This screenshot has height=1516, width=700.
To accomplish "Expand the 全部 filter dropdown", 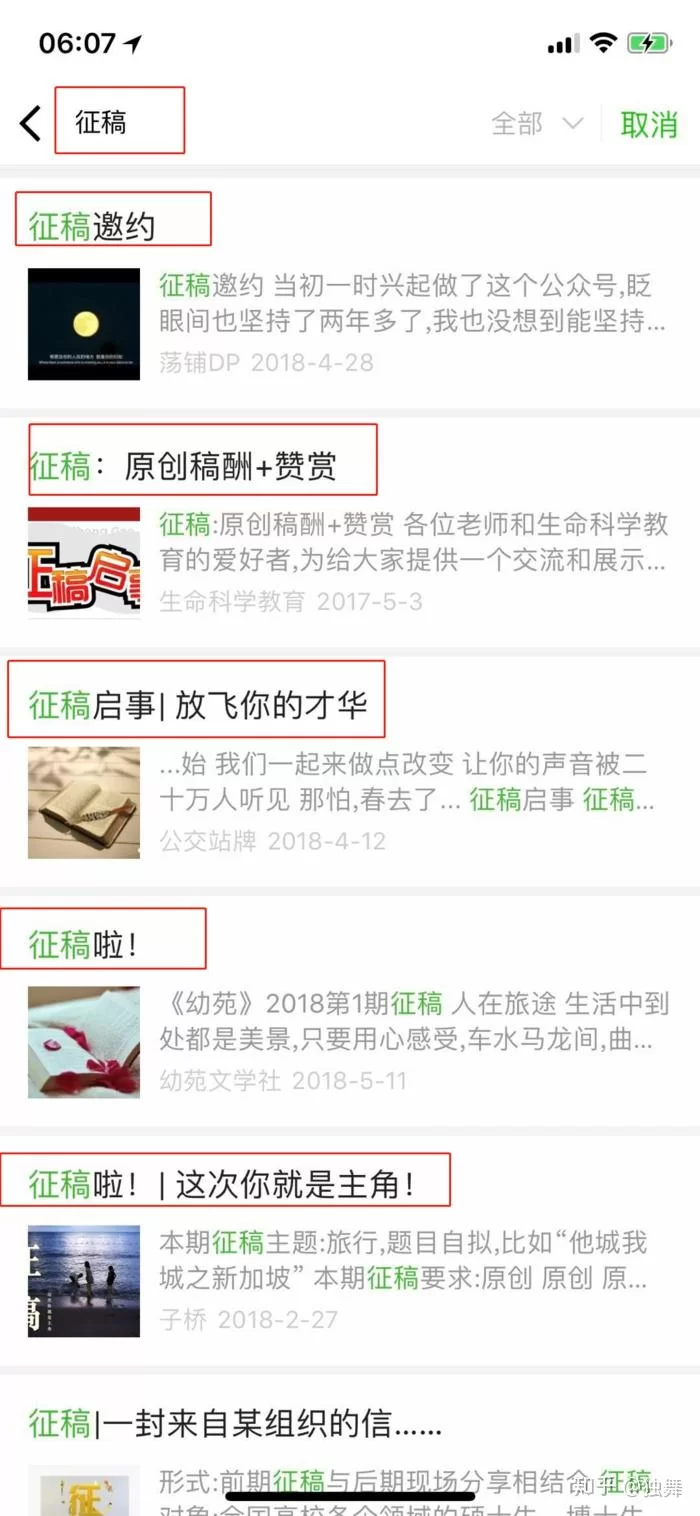I will pyautogui.click(x=537, y=124).
